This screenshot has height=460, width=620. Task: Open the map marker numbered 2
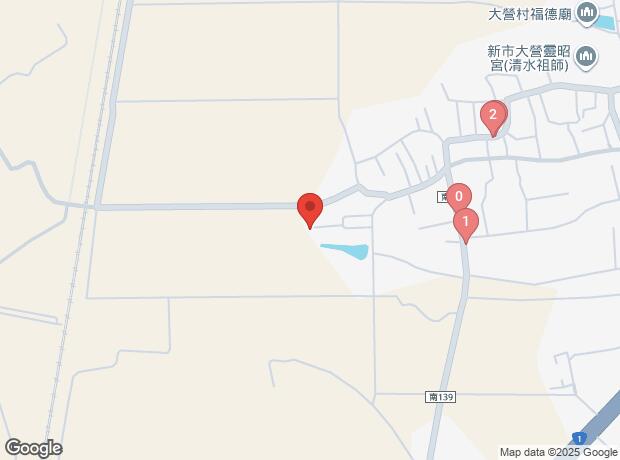pyautogui.click(x=491, y=115)
